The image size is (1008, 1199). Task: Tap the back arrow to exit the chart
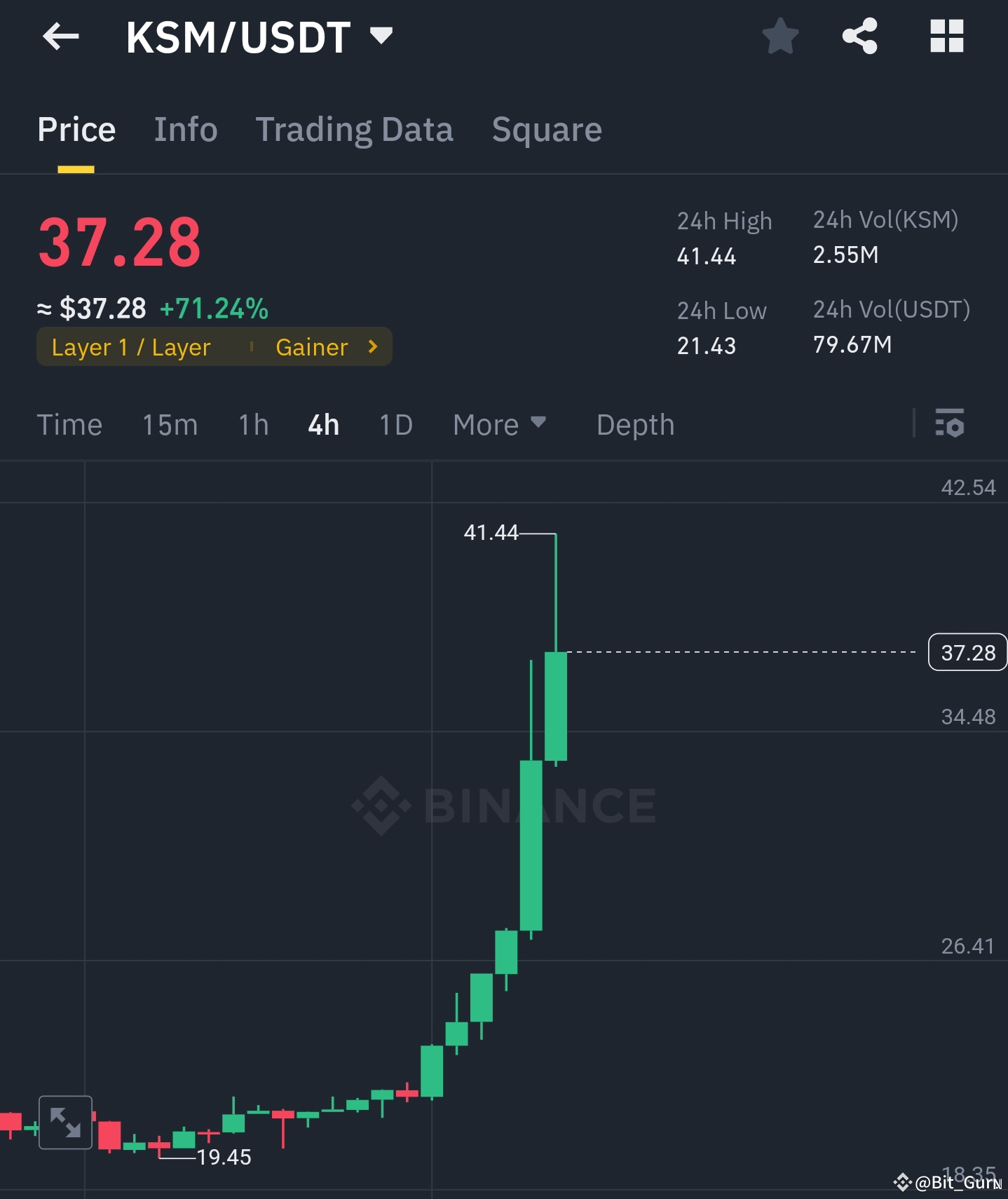61,37
